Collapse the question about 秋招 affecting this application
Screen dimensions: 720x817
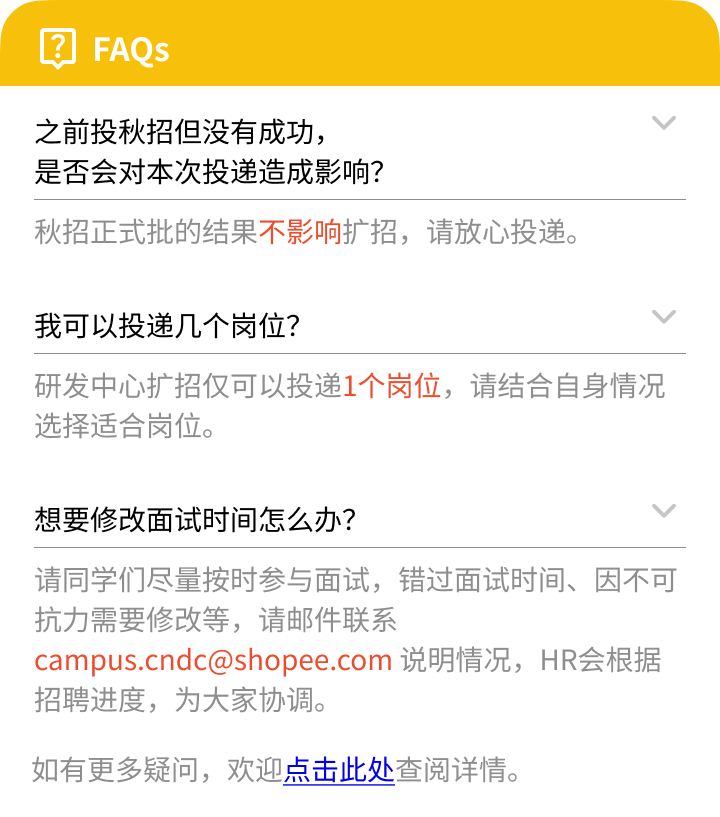coord(663,123)
